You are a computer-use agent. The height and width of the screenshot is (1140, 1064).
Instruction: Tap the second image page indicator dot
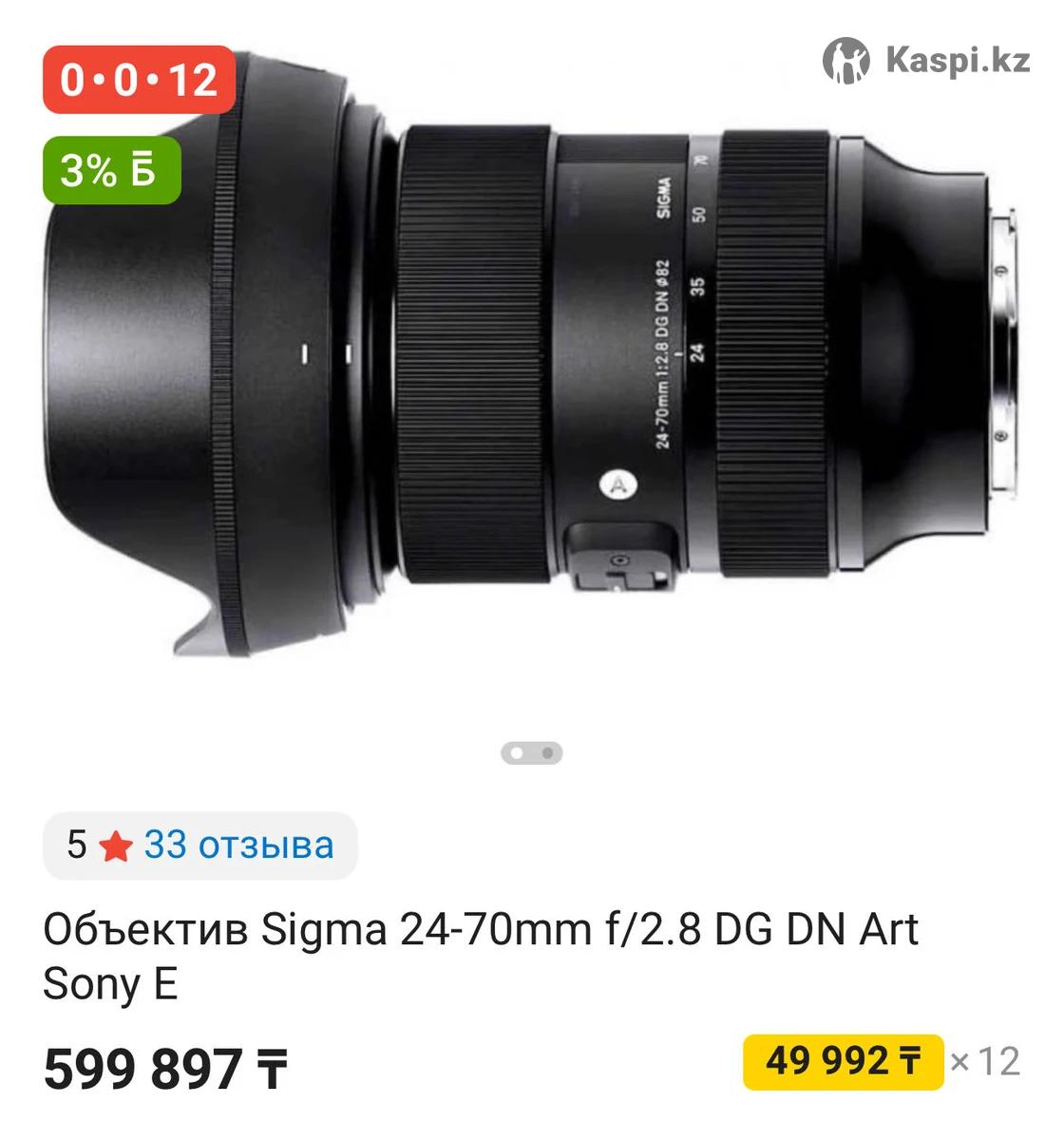(x=547, y=753)
